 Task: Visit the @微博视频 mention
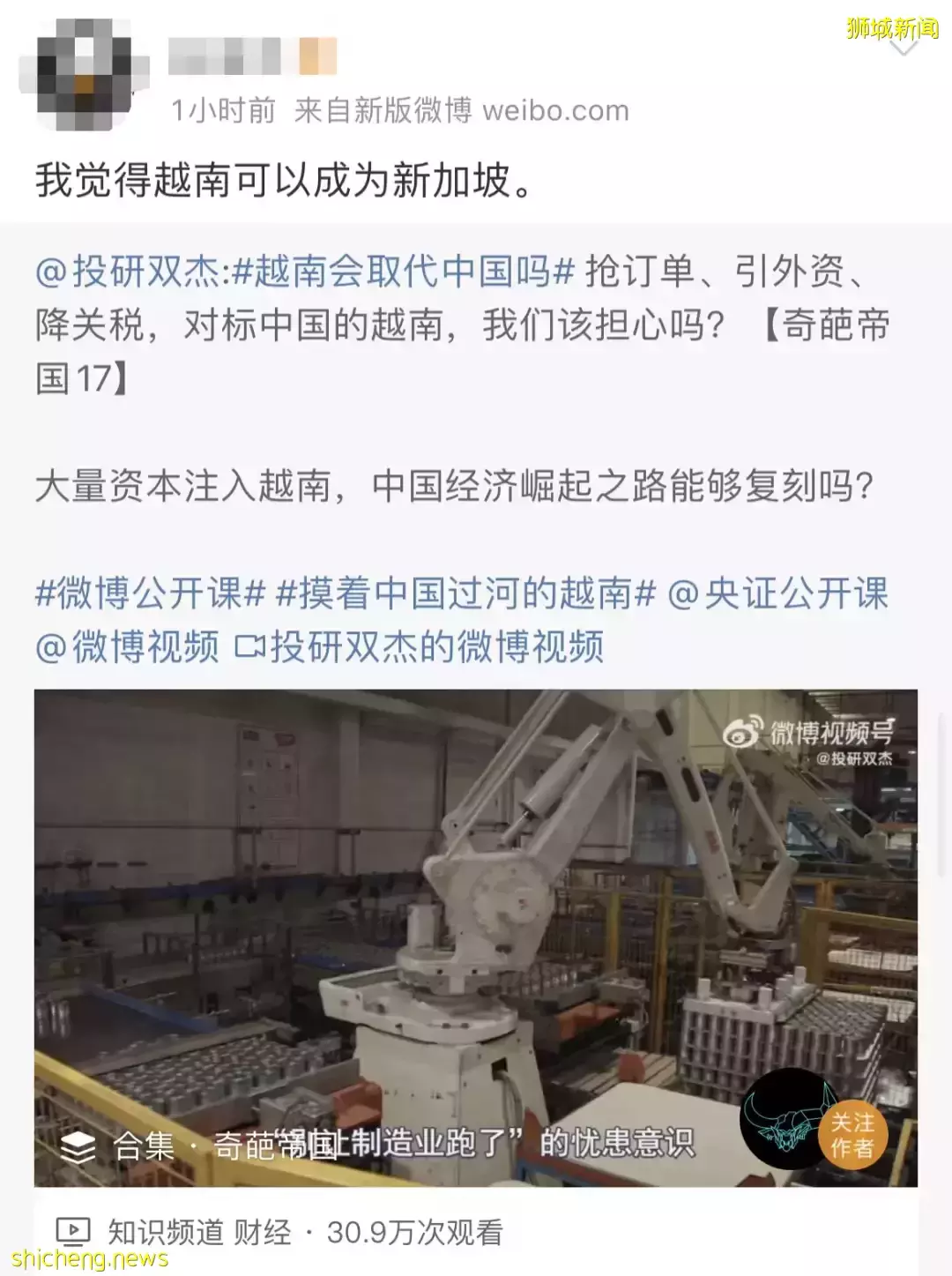(x=127, y=646)
